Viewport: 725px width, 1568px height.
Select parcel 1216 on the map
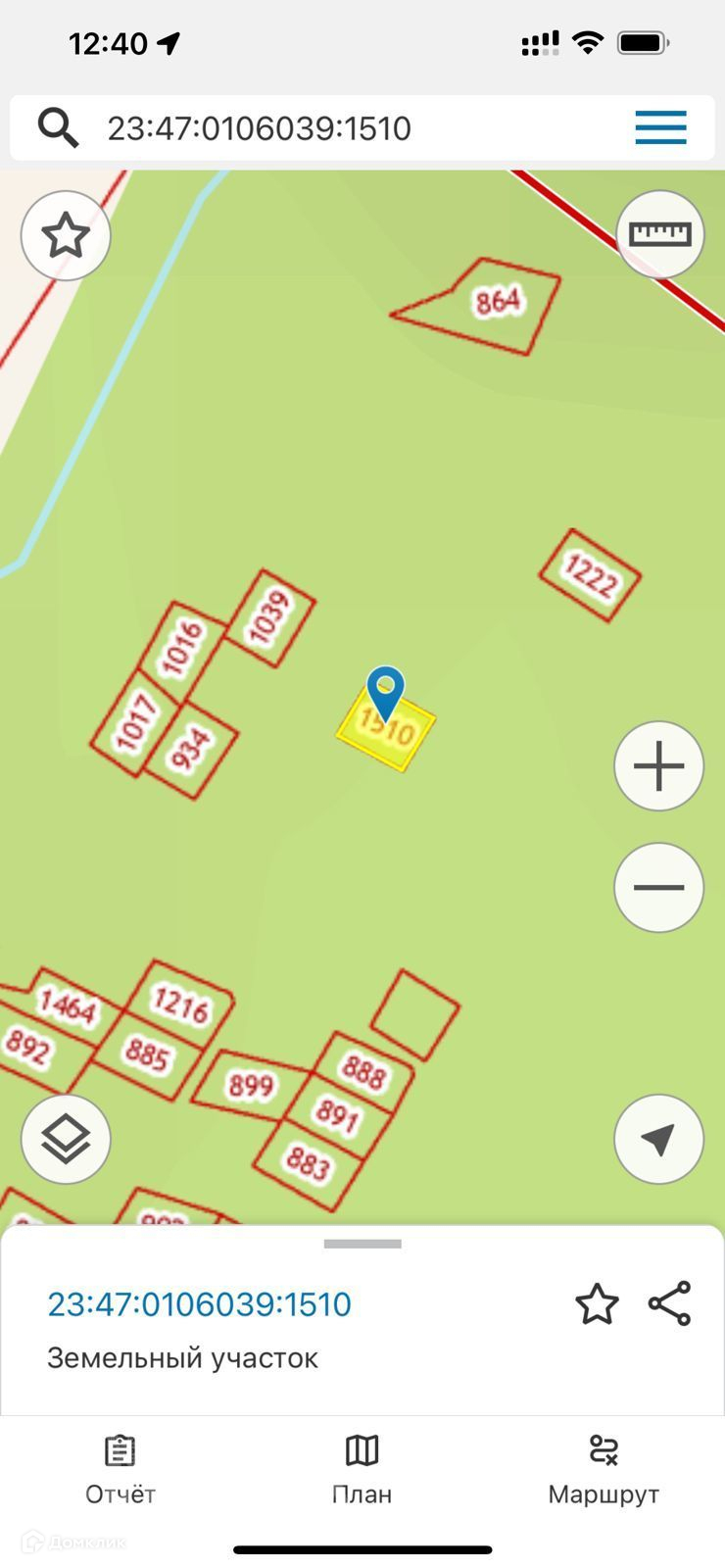(180, 1004)
